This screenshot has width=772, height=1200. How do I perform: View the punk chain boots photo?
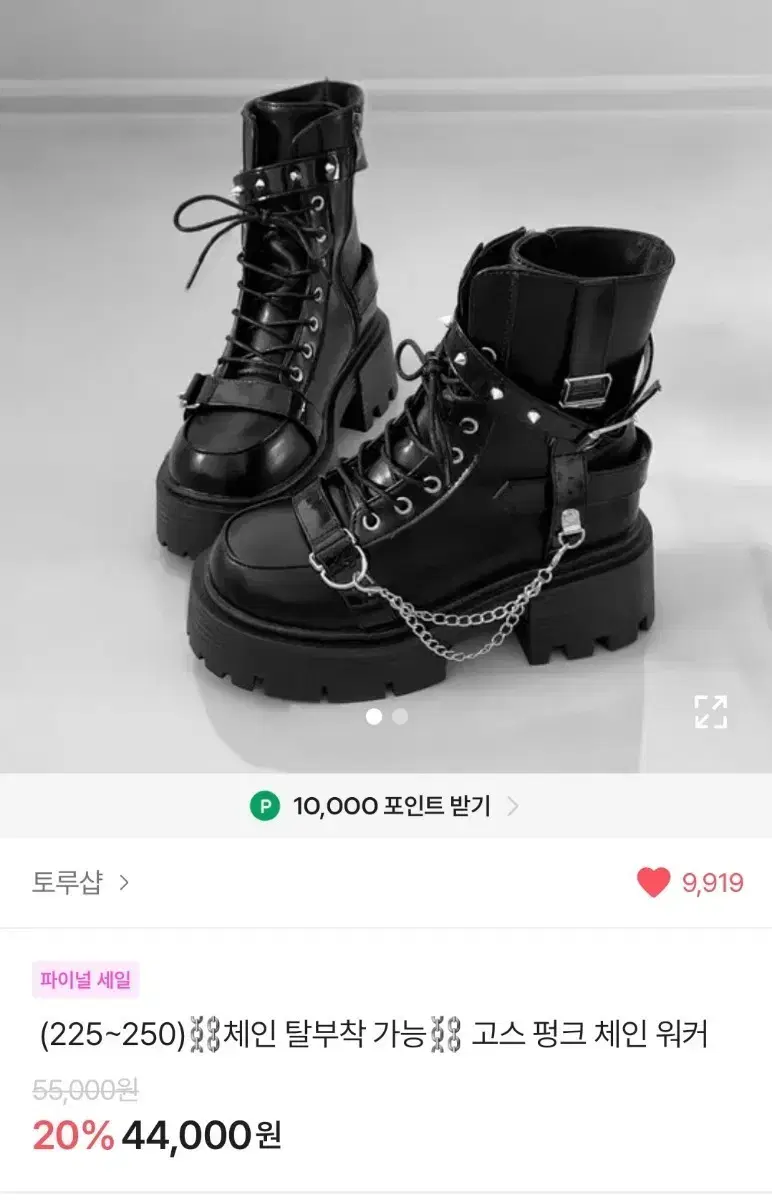point(386,380)
